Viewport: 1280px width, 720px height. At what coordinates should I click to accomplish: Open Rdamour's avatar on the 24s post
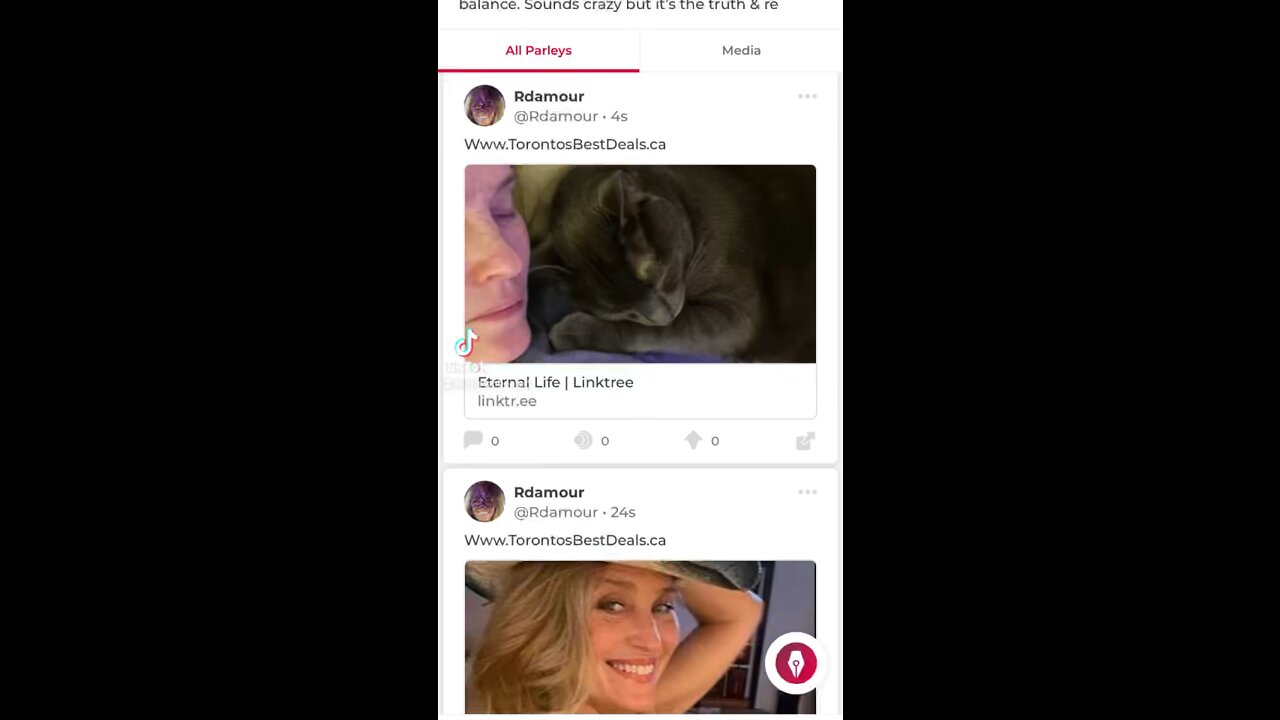tap(485, 502)
